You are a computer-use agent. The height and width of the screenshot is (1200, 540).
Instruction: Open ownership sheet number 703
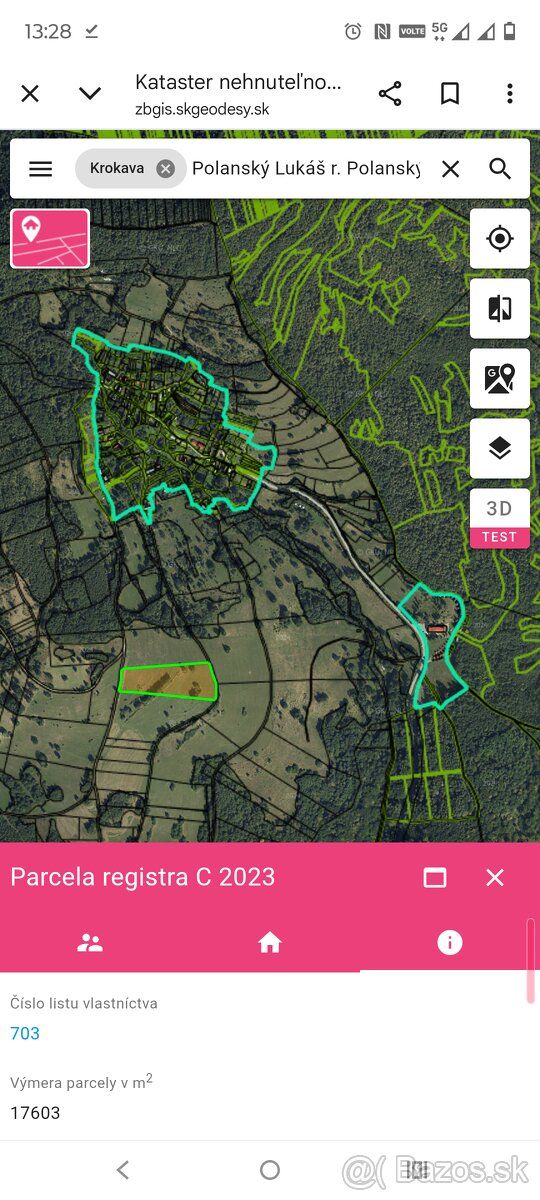pyautogui.click(x=25, y=1033)
